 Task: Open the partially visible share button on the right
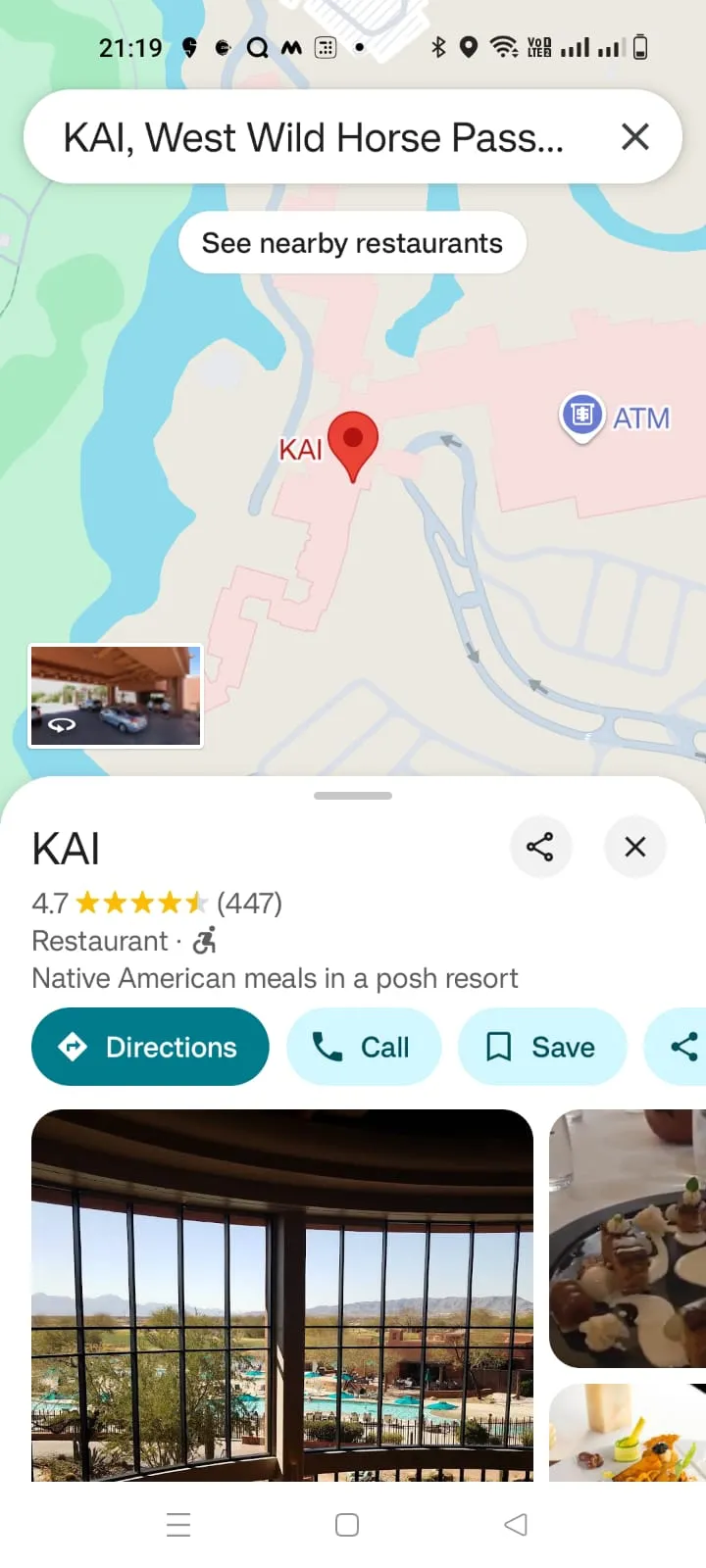(x=685, y=1047)
